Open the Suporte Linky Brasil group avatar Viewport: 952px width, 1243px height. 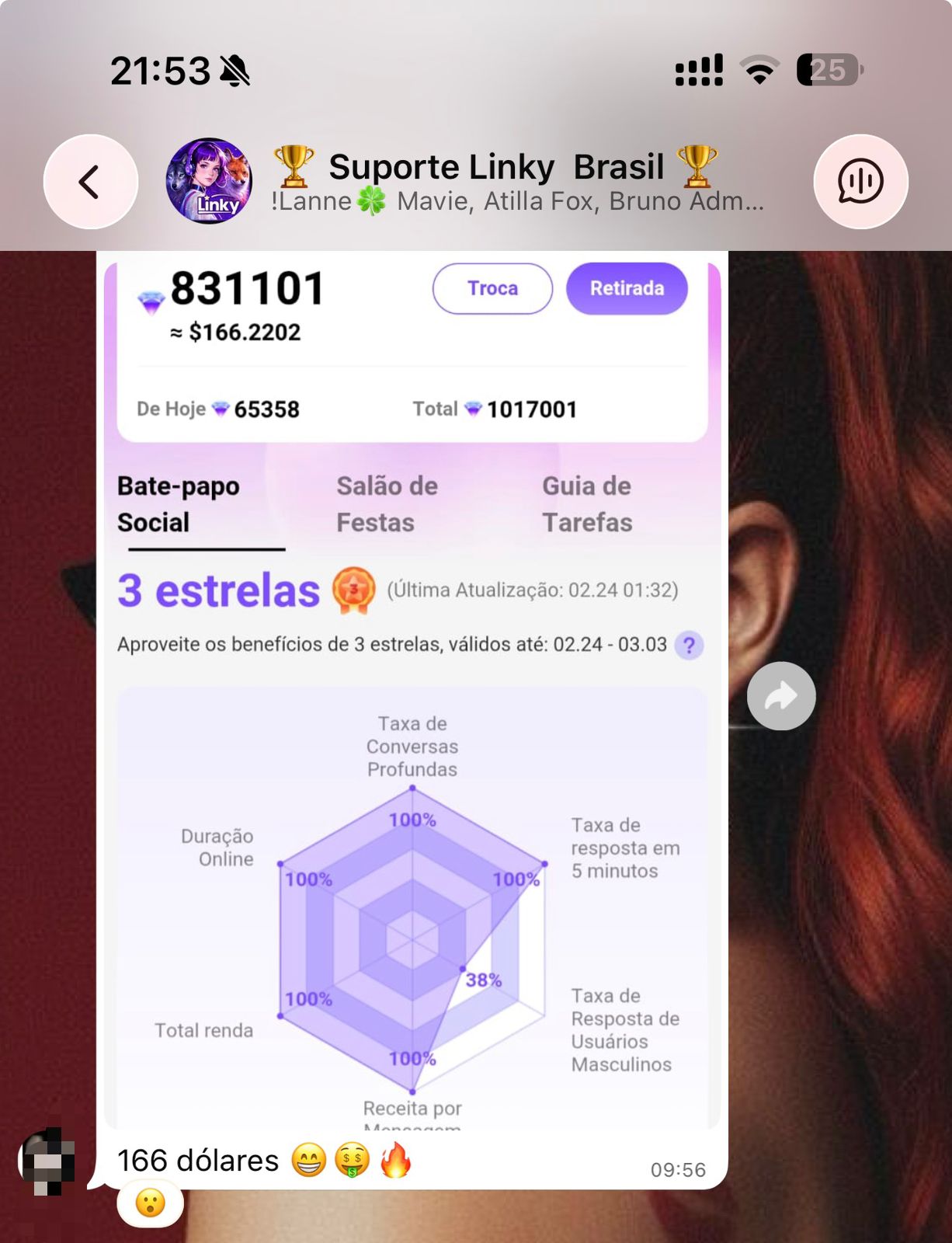click(210, 180)
